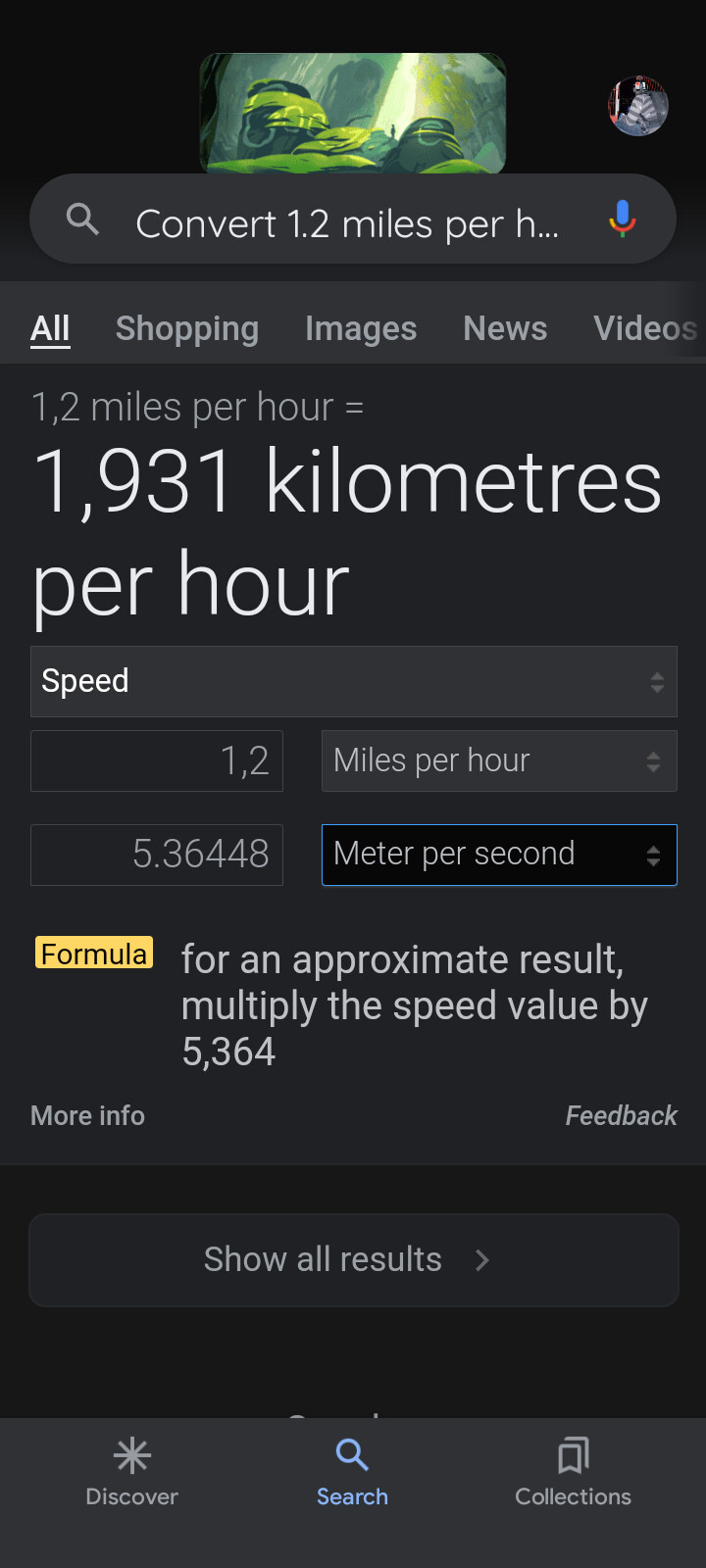
Task: Select the All results tab
Action: click(50, 328)
